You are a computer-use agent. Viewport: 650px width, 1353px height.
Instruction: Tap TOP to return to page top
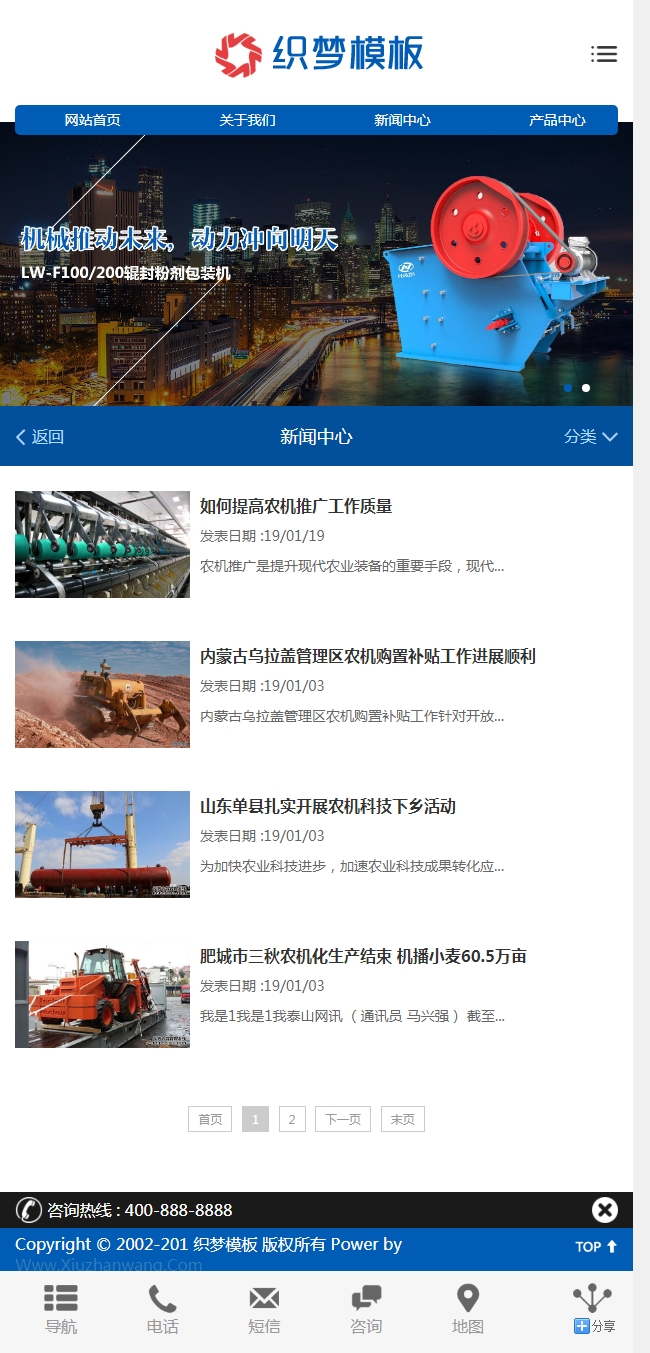point(596,1247)
